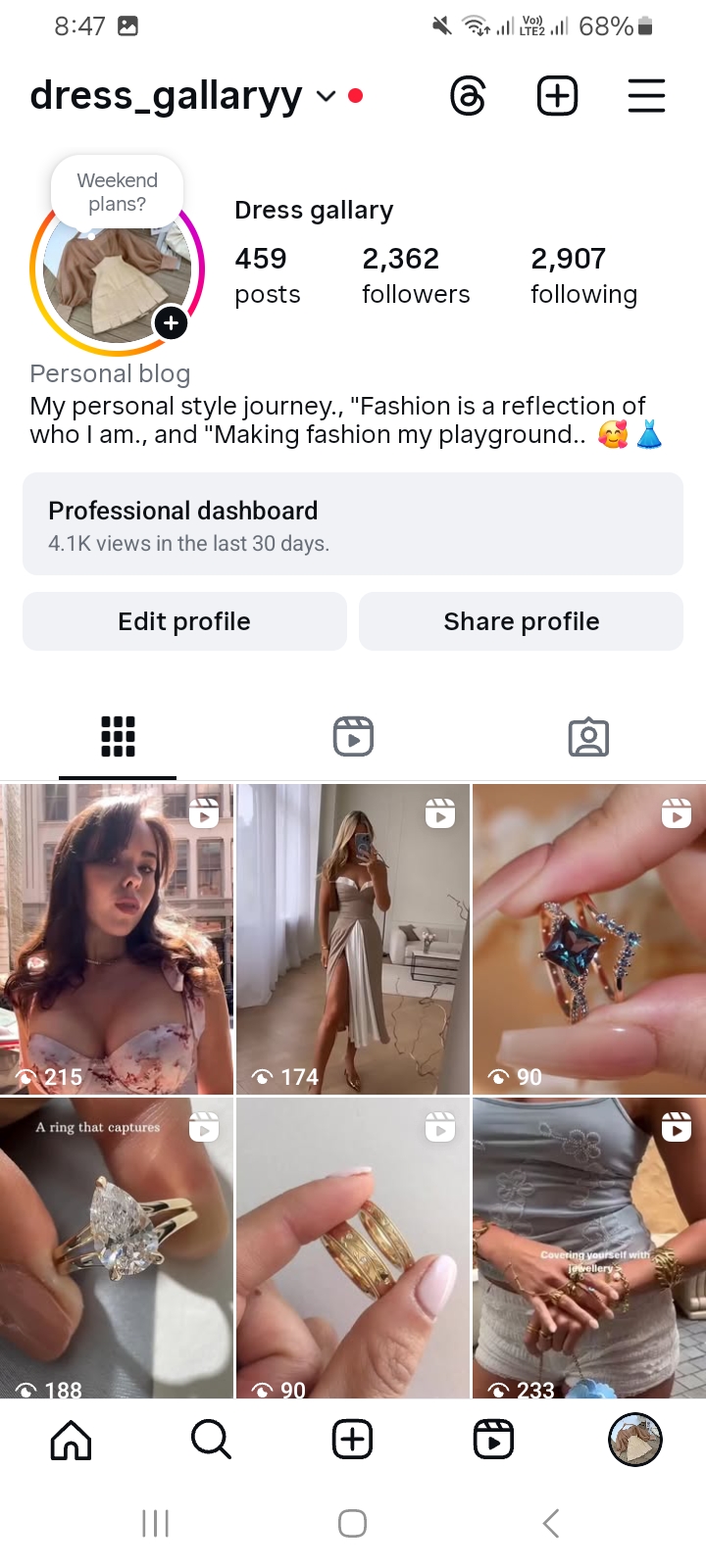Open the hamburger menu at top right
The height and width of the screenshot is (1568, 706).
tap(646, 95)
